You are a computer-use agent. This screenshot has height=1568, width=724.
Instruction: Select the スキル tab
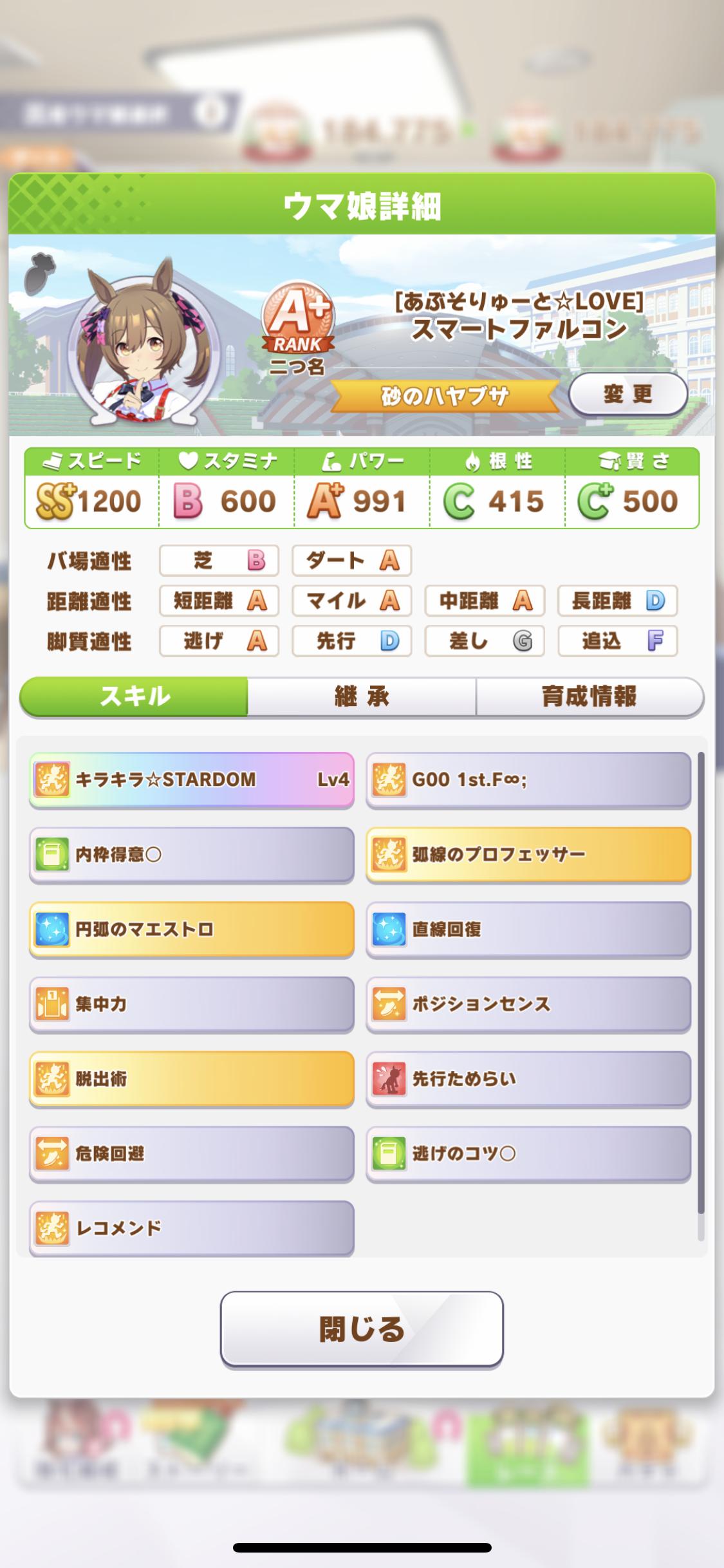click(x=135, y=696)
